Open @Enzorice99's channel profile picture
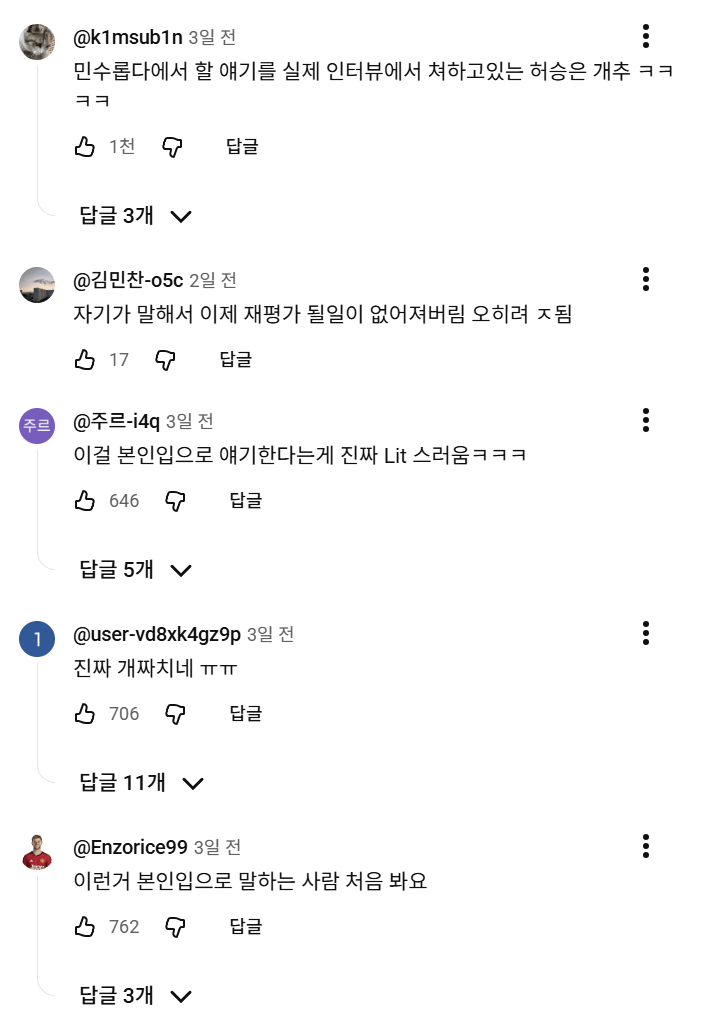Viewport: 706px width, 1032px height. pos(37,852)
